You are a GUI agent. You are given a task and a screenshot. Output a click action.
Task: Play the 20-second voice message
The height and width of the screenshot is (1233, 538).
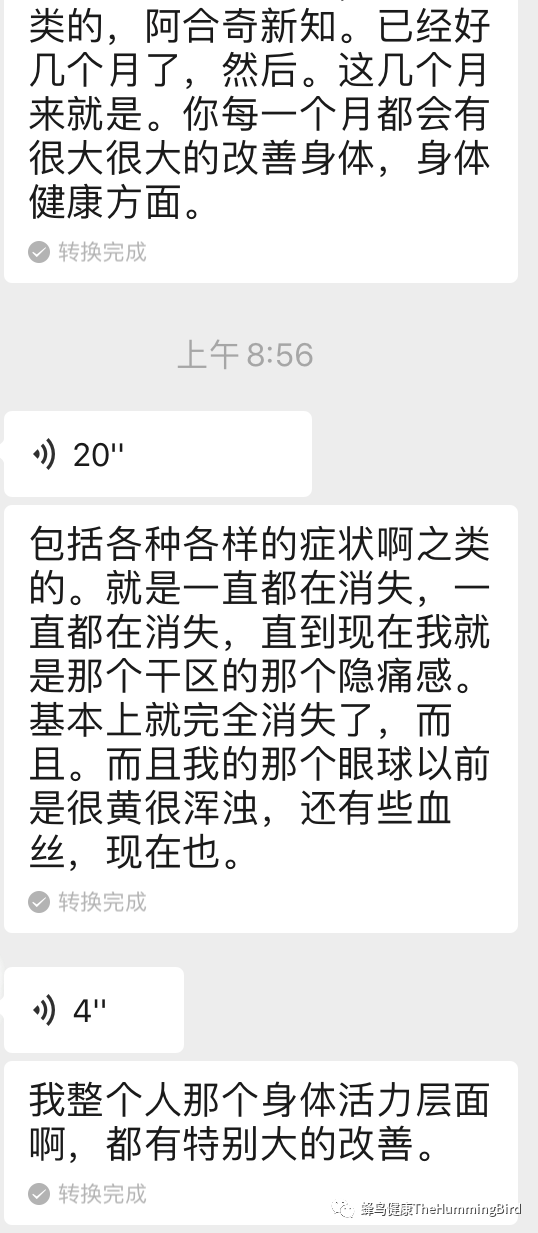[158, 454]
